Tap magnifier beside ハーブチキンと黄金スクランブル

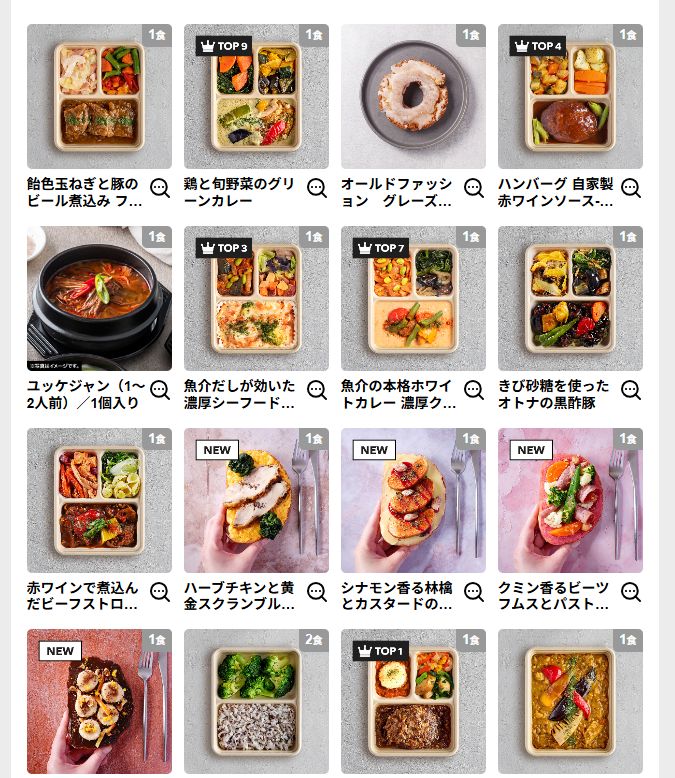coord(317,592)
